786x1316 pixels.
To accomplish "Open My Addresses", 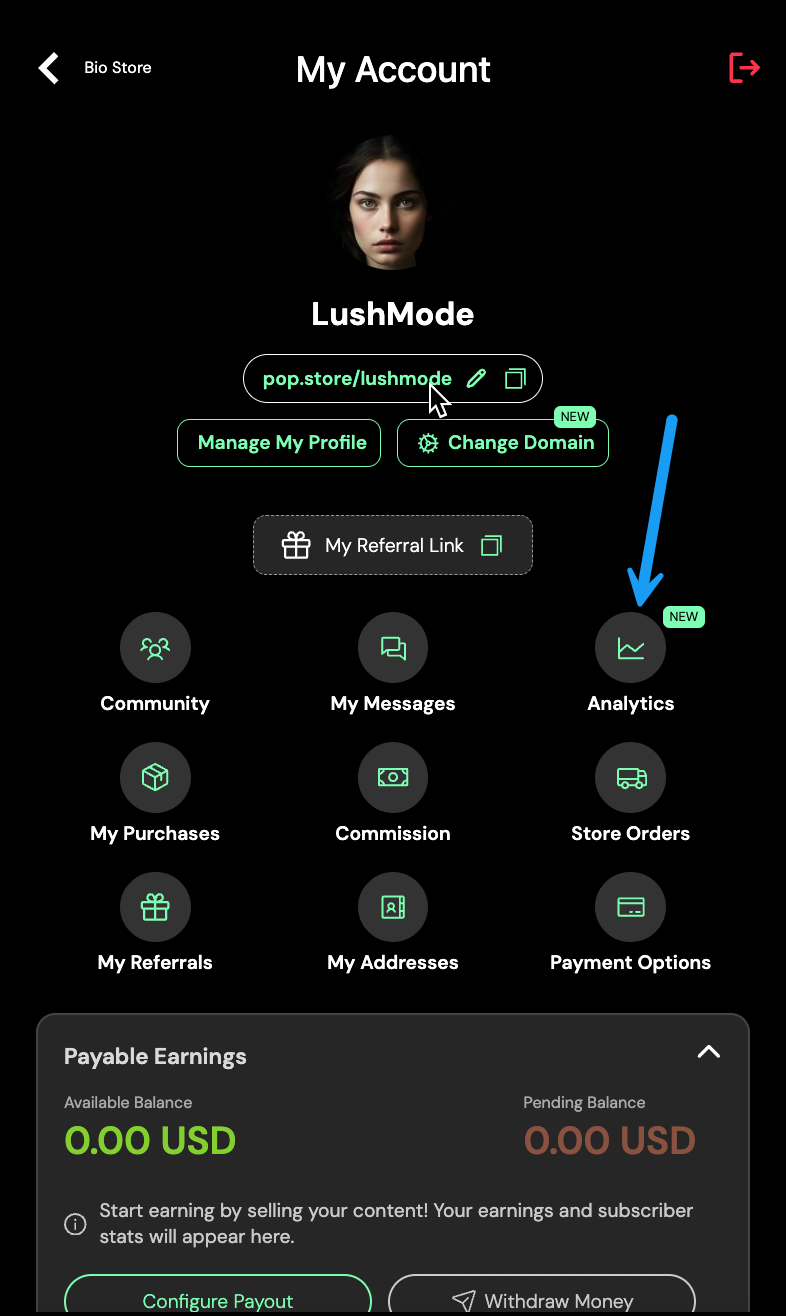I will pos(393,907).
